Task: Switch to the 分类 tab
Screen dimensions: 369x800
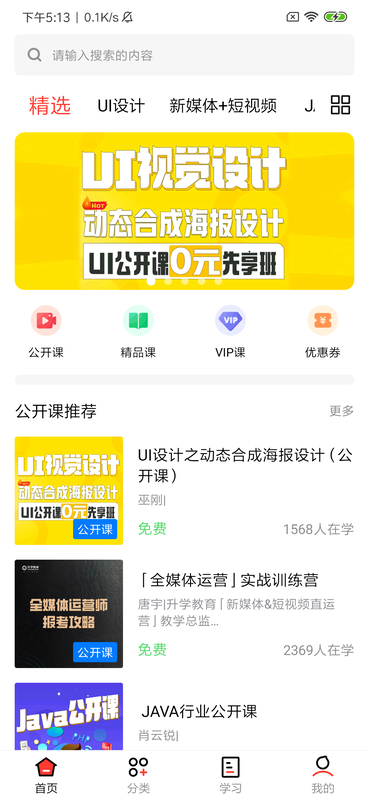Action: pos(138,775)
